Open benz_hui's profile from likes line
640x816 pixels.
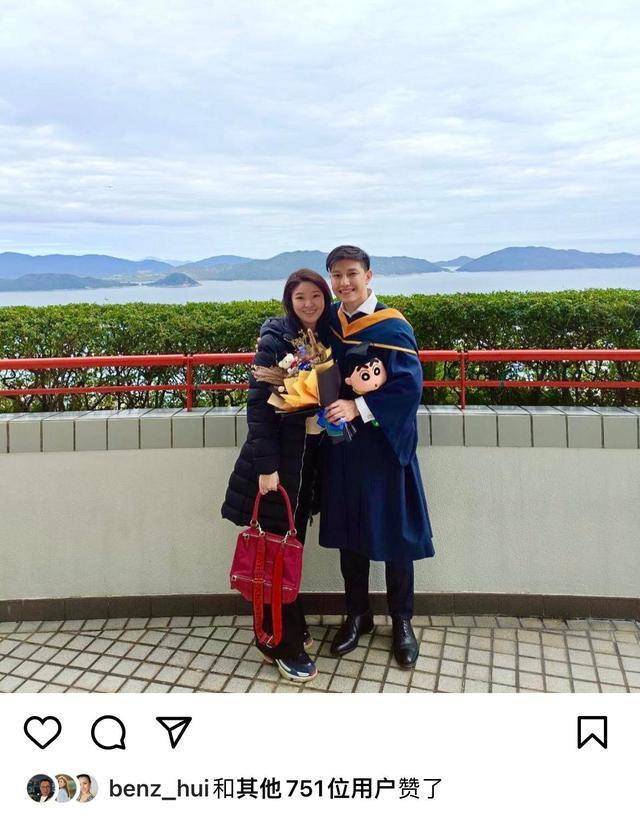[x=158, y=789]
